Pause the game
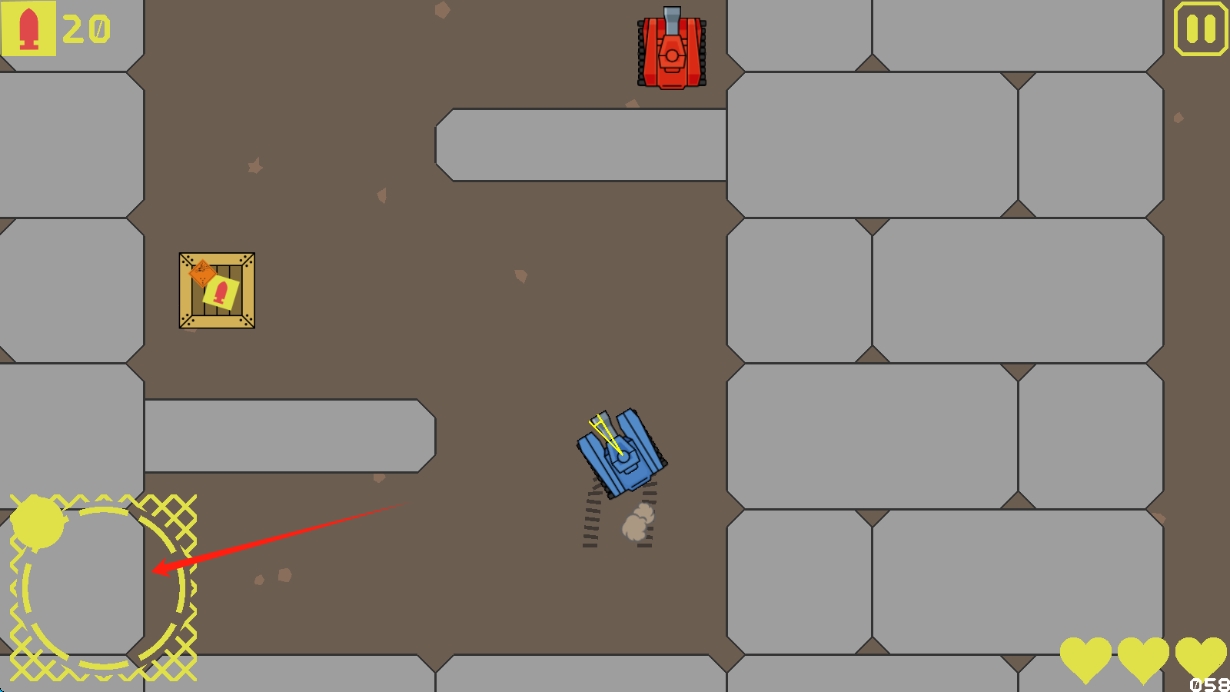Viewport: 1230px width, 692px height. click(x=1199, y=29)
